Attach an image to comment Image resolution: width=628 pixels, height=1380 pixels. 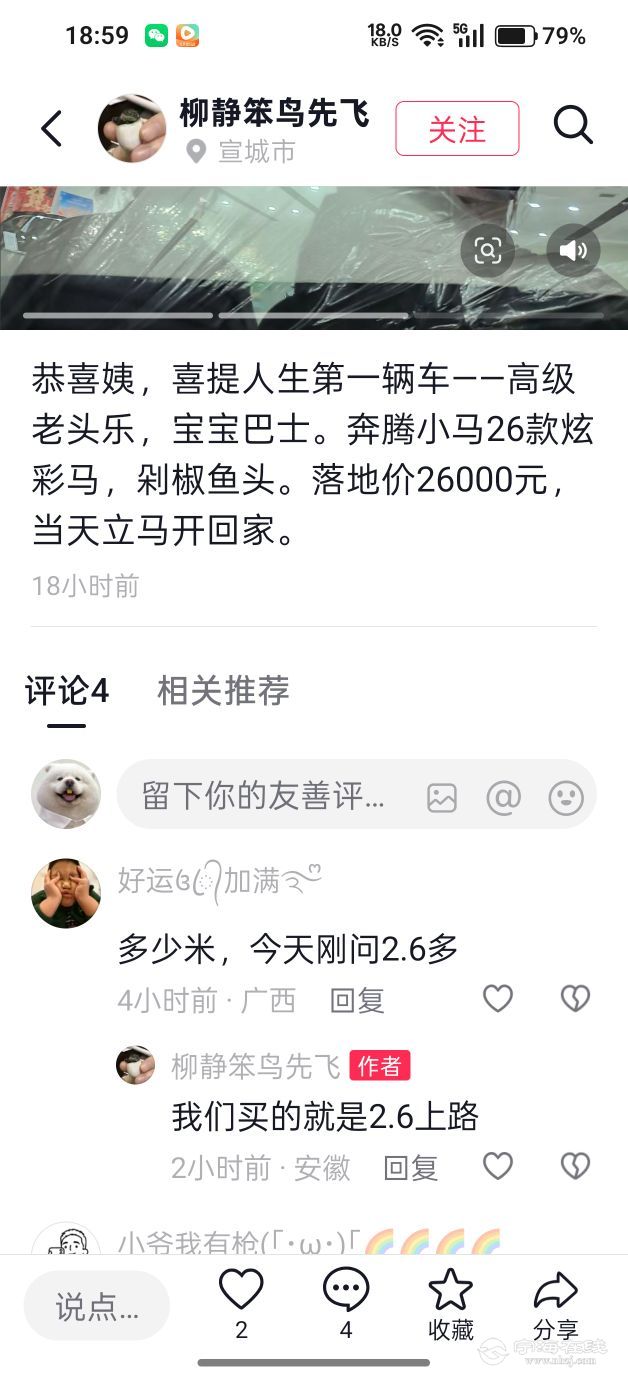pyautogui.click(x=442, y=797)
